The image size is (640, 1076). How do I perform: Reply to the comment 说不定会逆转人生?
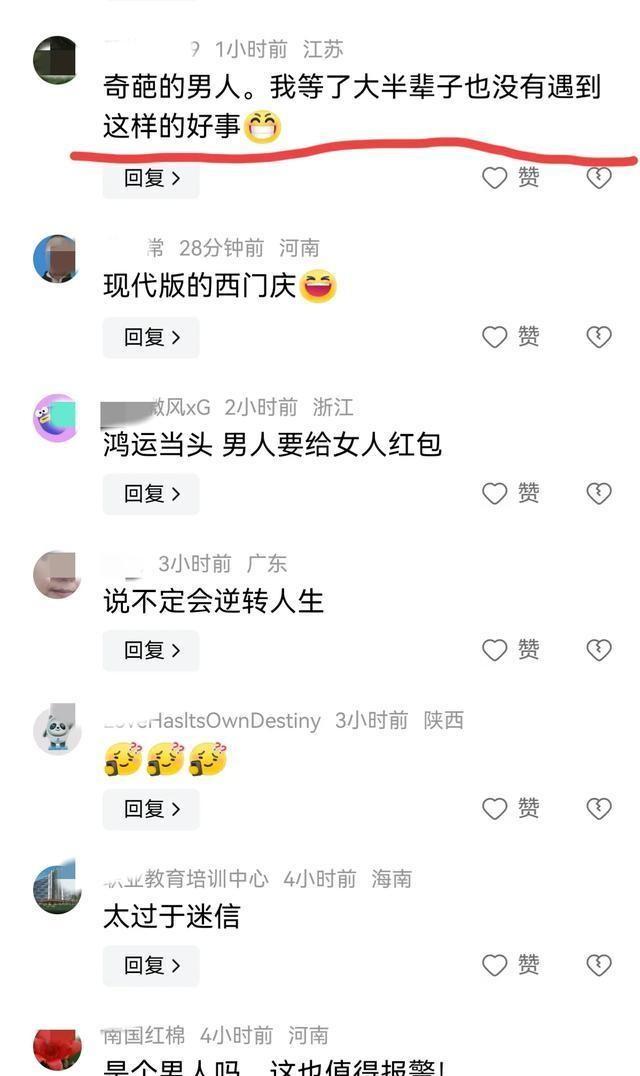point(151,651)
